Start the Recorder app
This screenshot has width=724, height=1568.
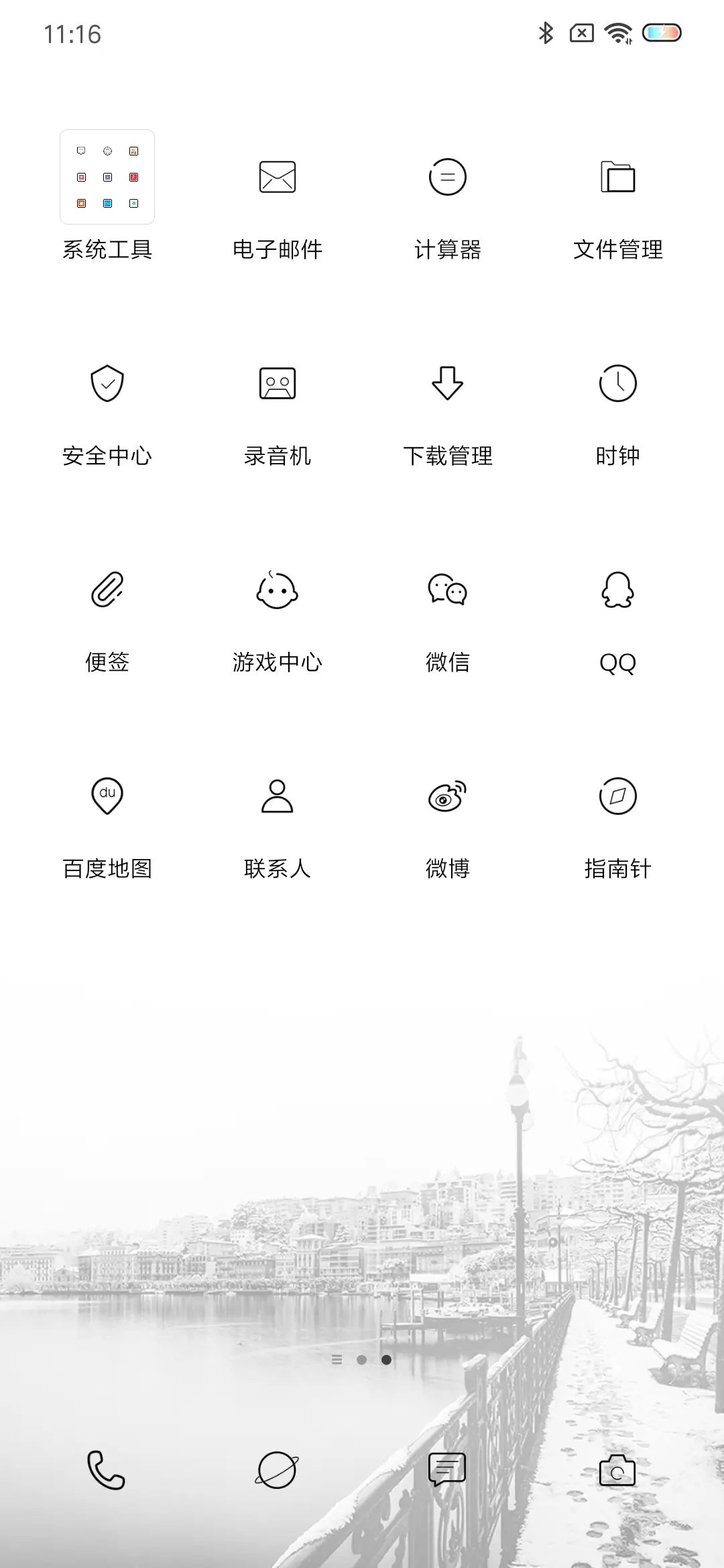pos(277,383)
